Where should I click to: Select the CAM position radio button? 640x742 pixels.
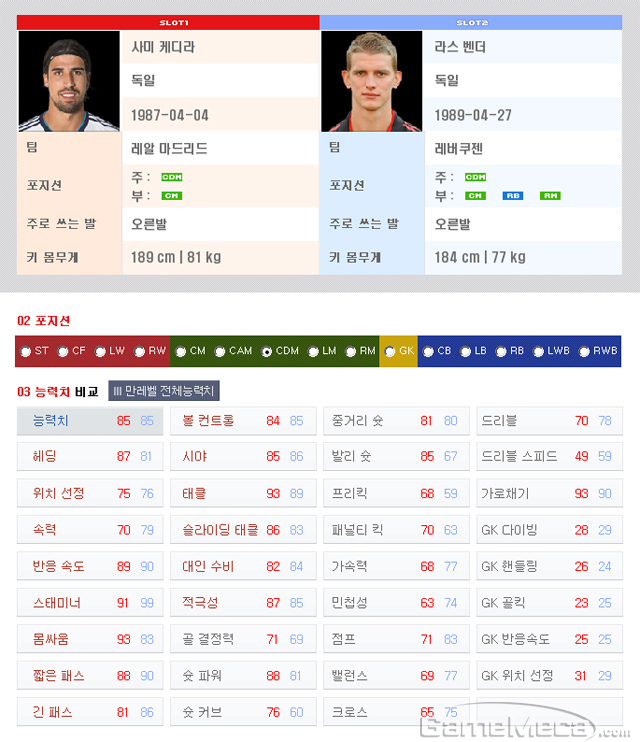click(220, 351)
